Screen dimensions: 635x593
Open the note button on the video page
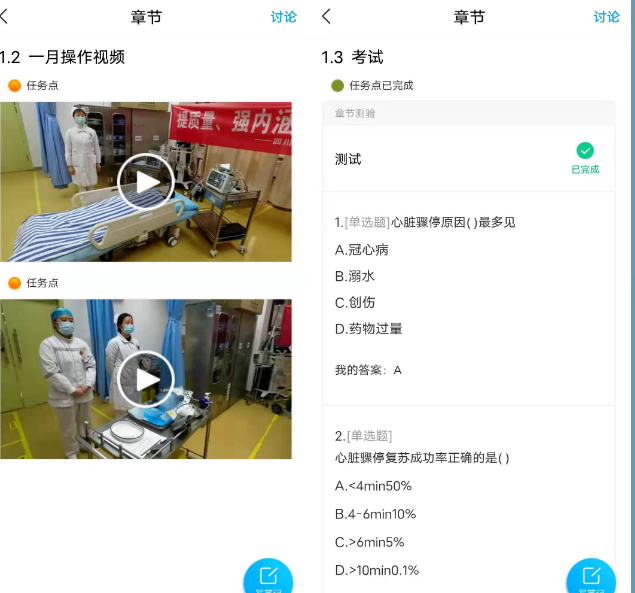click(268, 577)
